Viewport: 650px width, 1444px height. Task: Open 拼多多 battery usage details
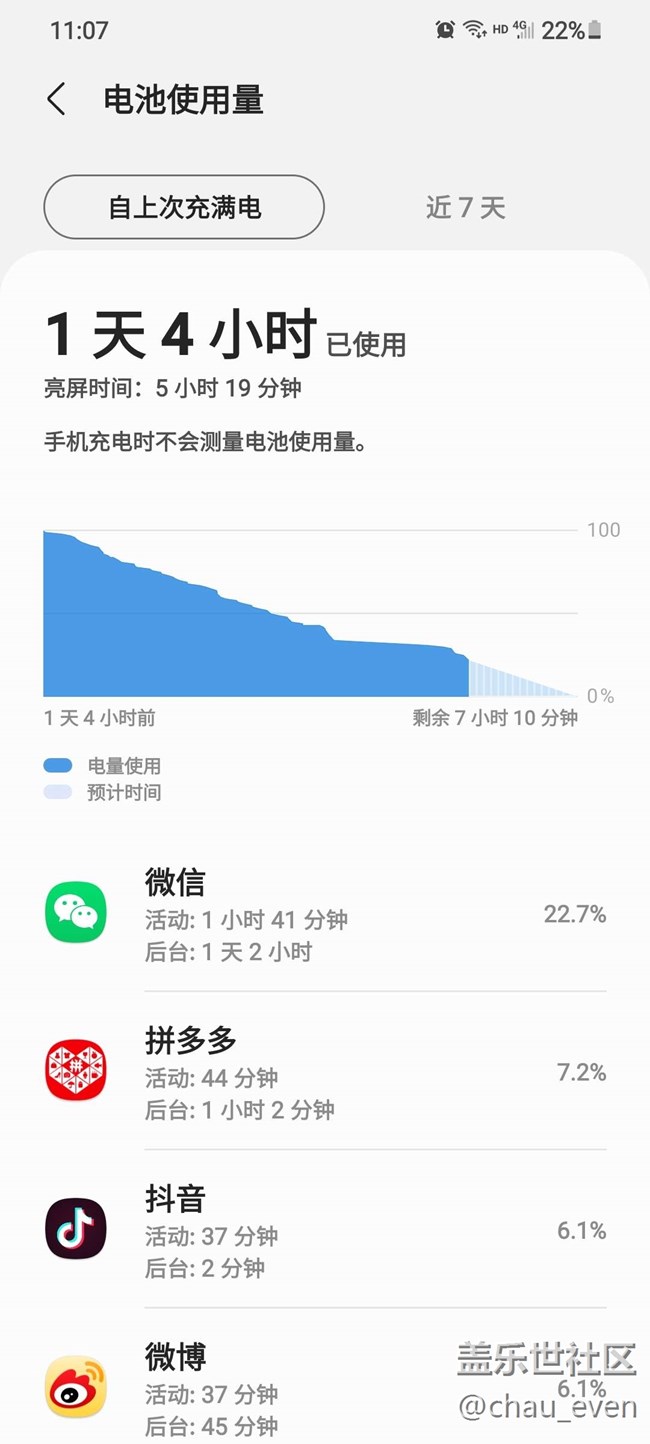tap(325, 1072)
